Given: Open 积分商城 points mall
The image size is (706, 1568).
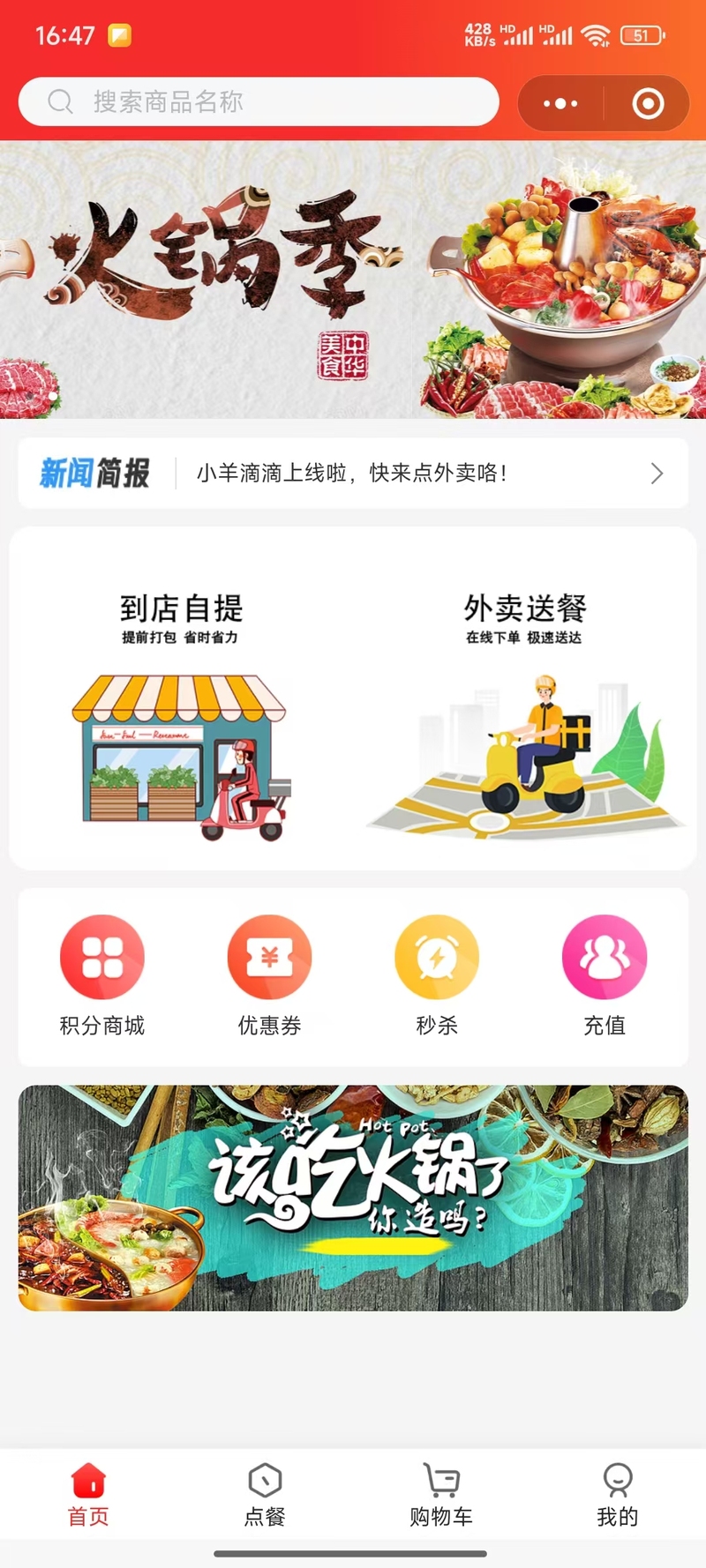Looking at the screenshot, I should (x=101, y=975).
